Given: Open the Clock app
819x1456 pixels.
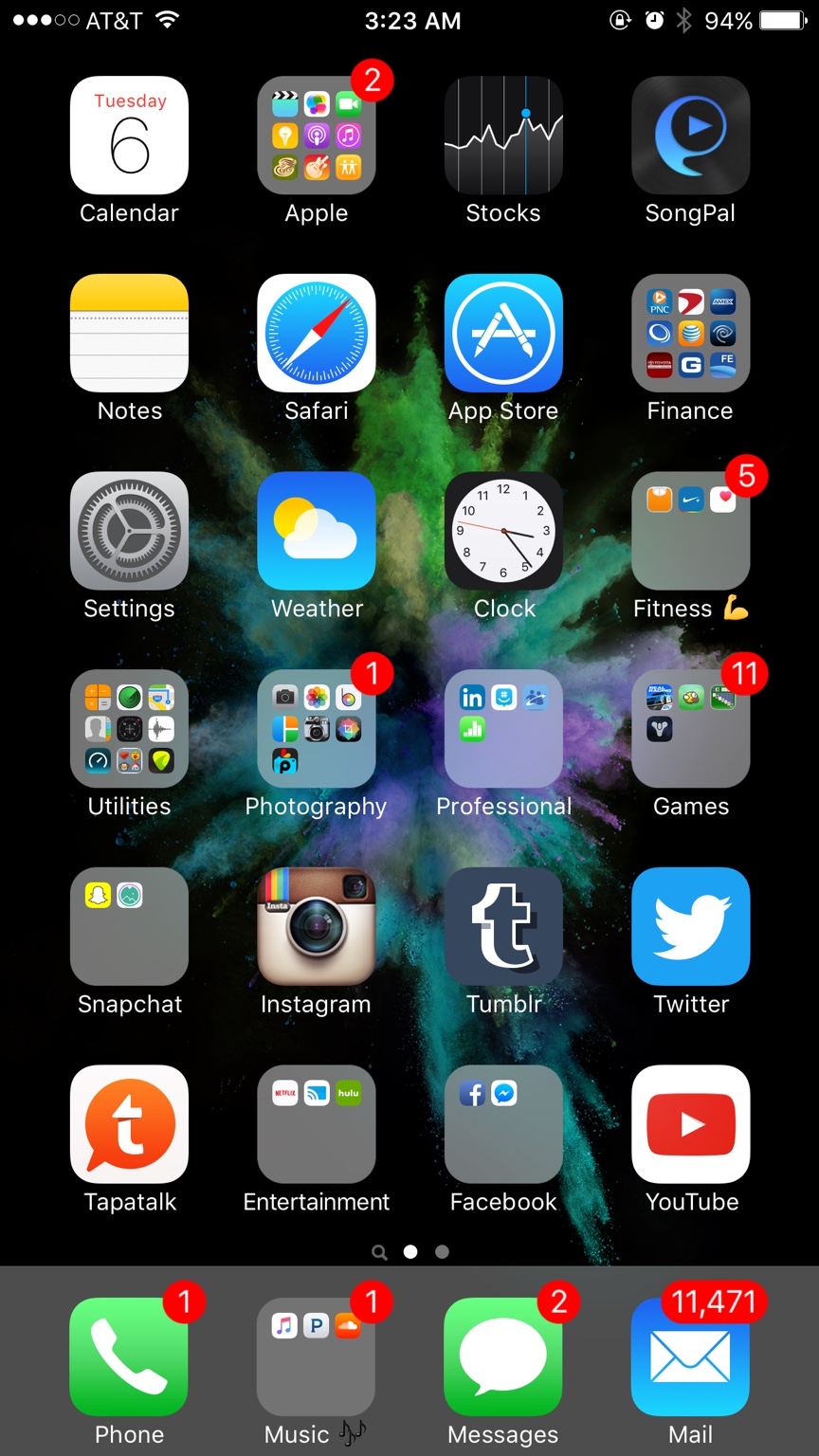Looking at the screenshot, I should 503,531.
